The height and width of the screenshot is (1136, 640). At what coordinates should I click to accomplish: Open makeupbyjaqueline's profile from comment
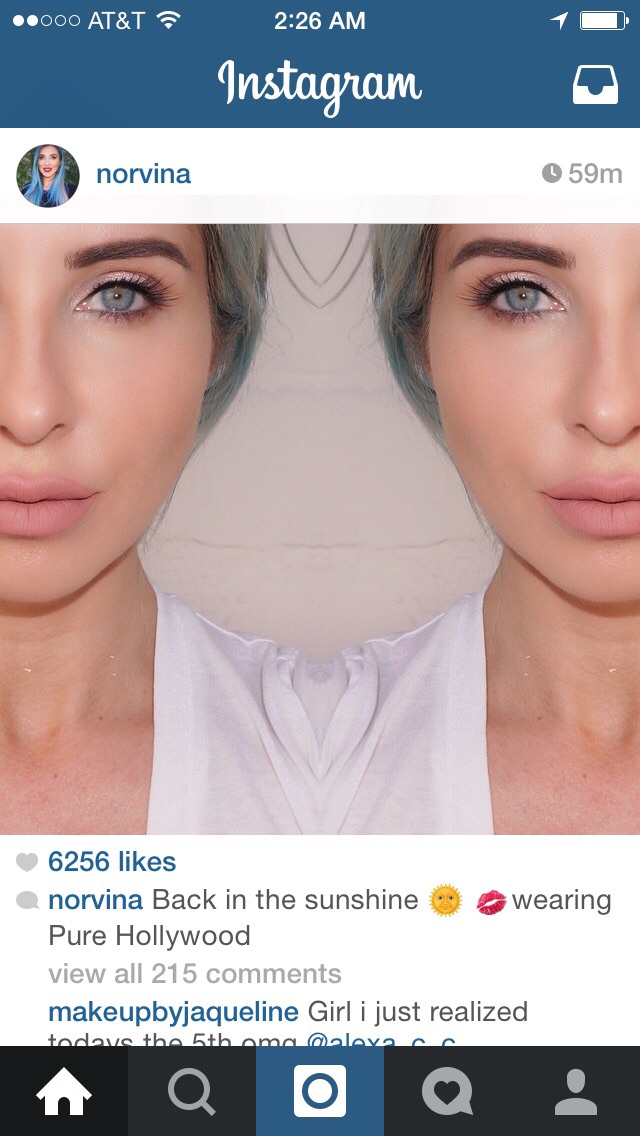coord(173,1012)
